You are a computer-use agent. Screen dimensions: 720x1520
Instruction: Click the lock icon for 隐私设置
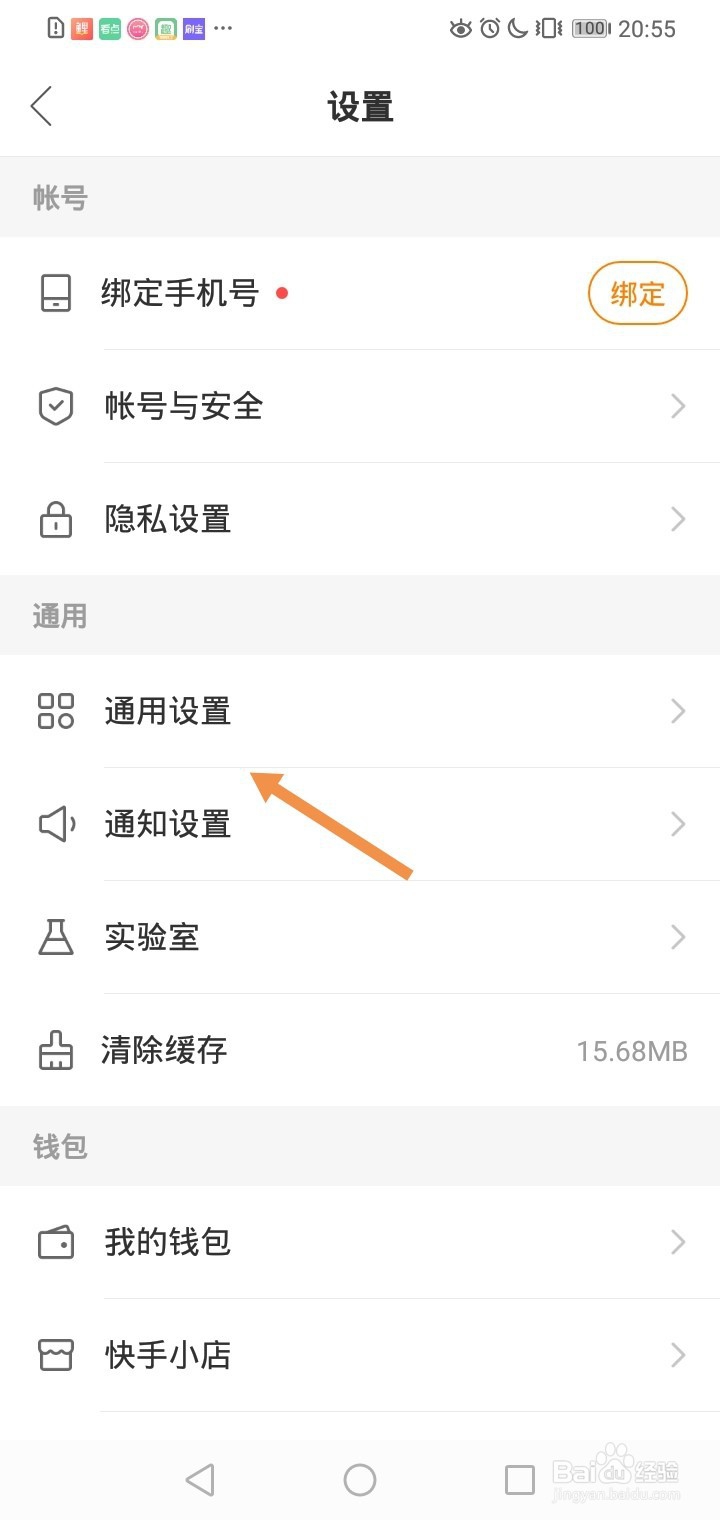coord(56,519)
